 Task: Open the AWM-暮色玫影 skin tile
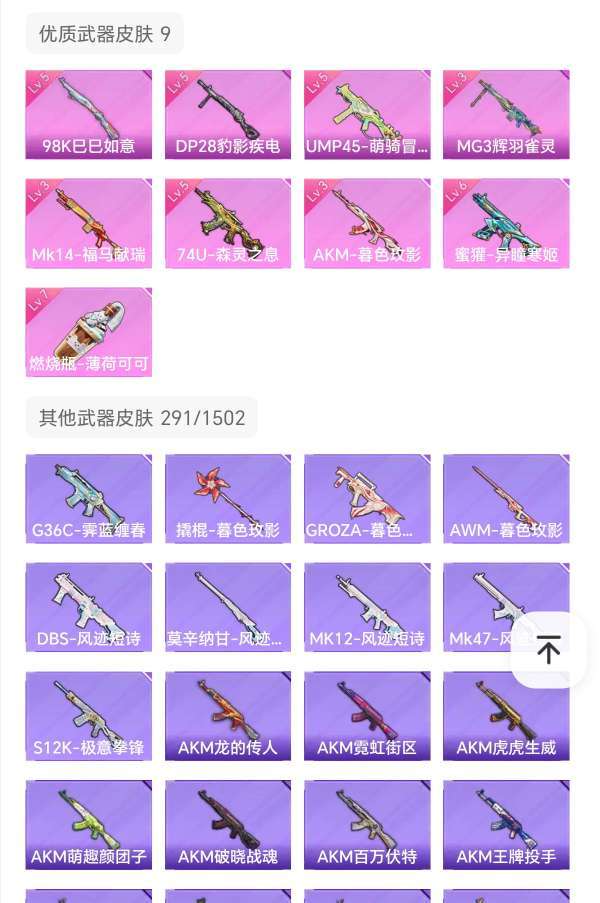[x=506, y=498]
